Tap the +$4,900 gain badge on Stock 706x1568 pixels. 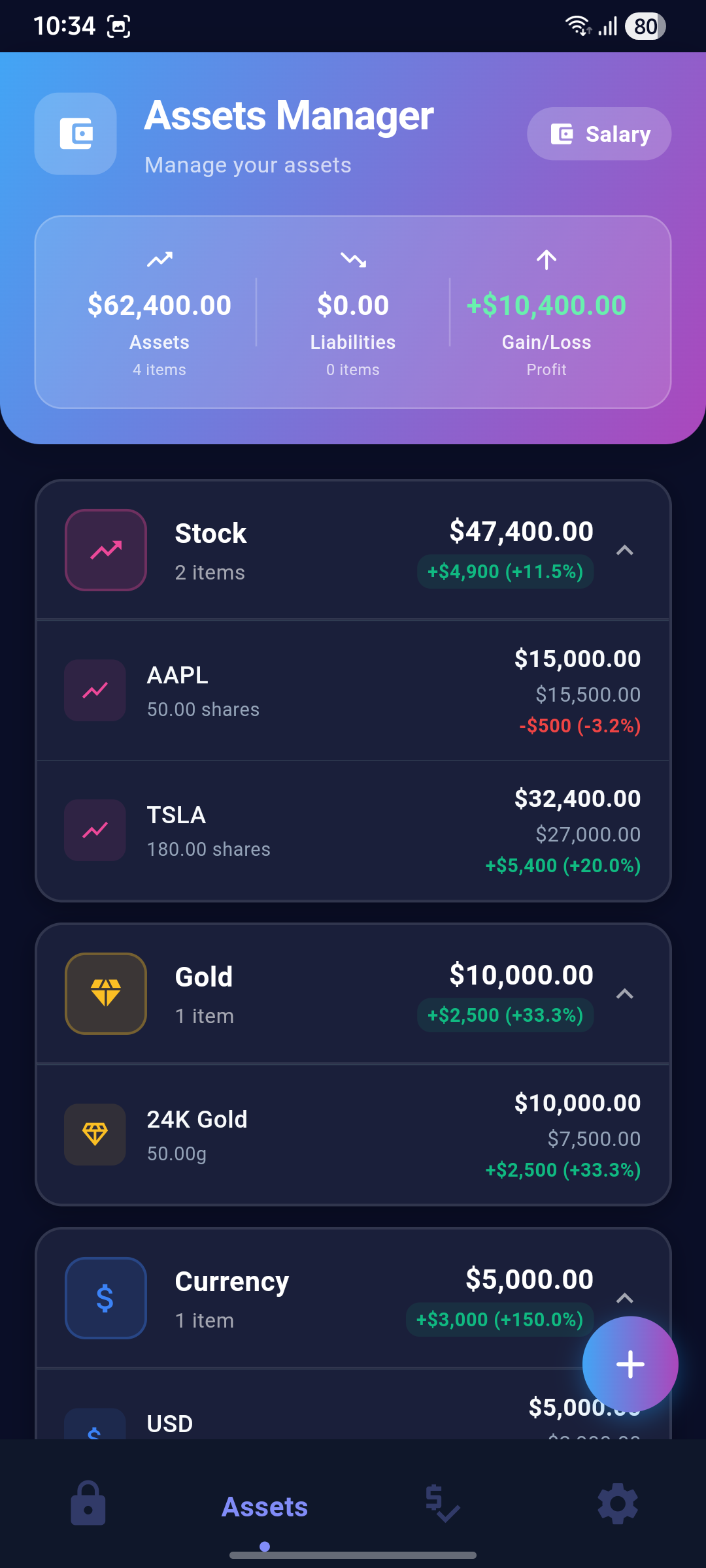click(x=504, y=571)
